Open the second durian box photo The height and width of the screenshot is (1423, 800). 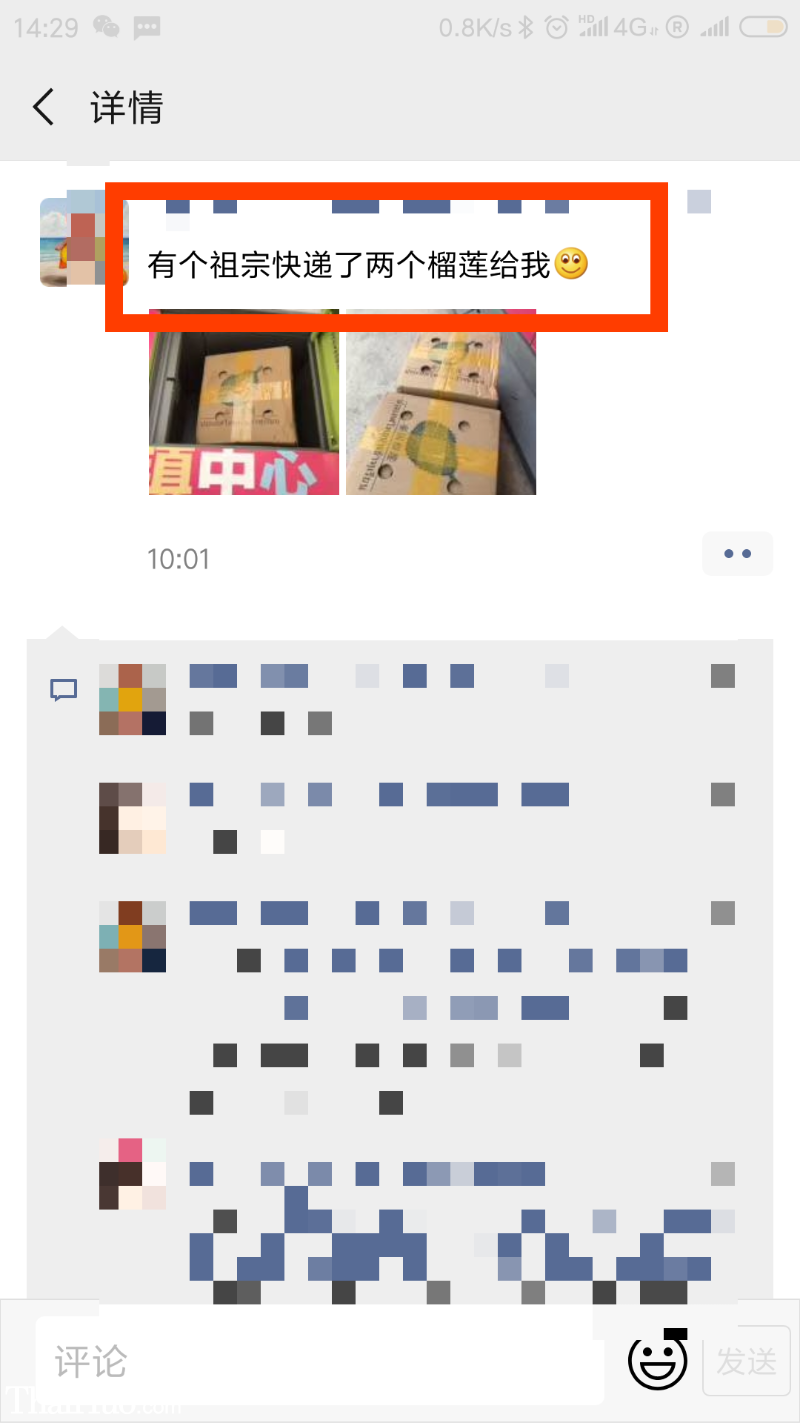point(441,402)
